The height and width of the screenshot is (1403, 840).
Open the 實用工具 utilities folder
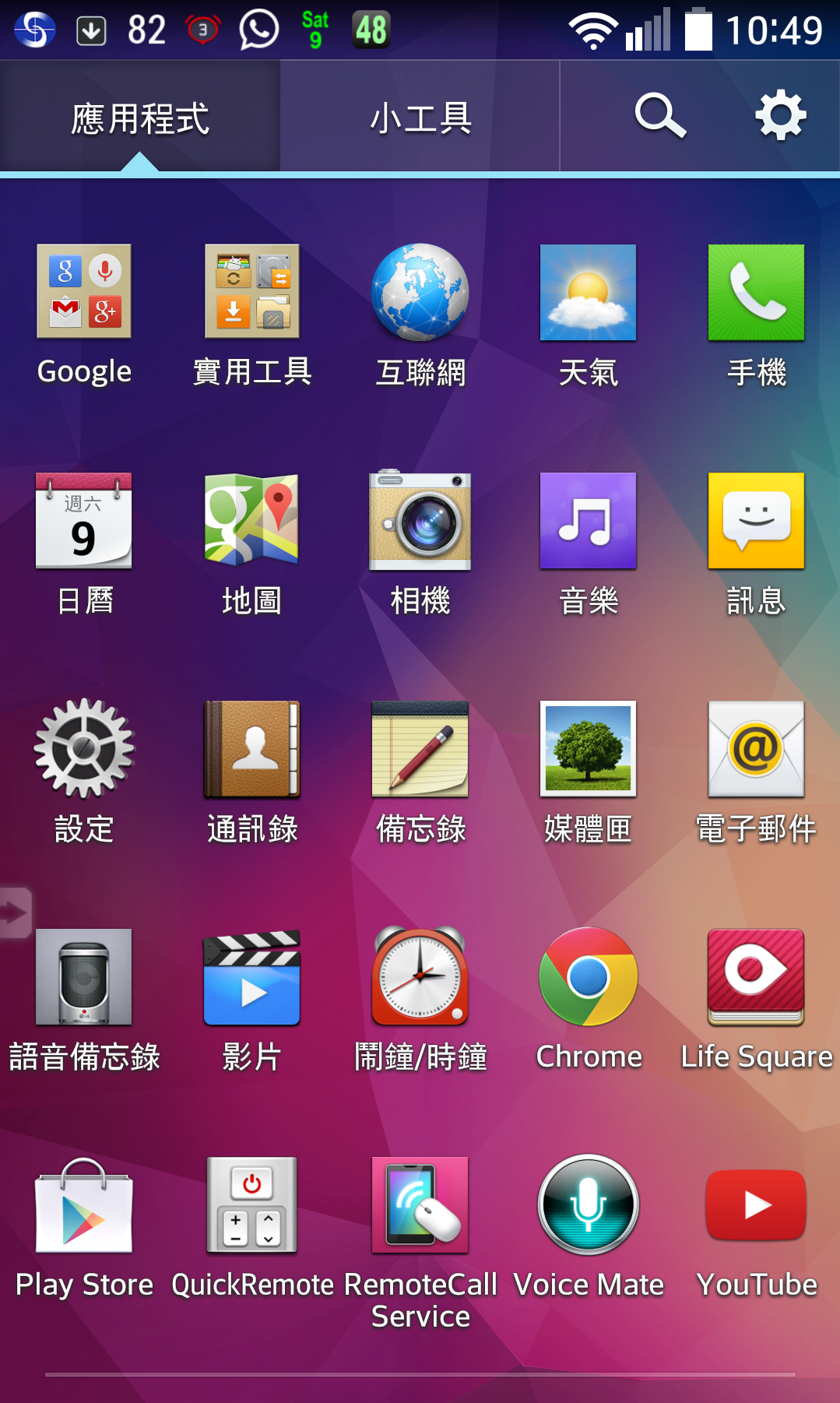point(251,292)
